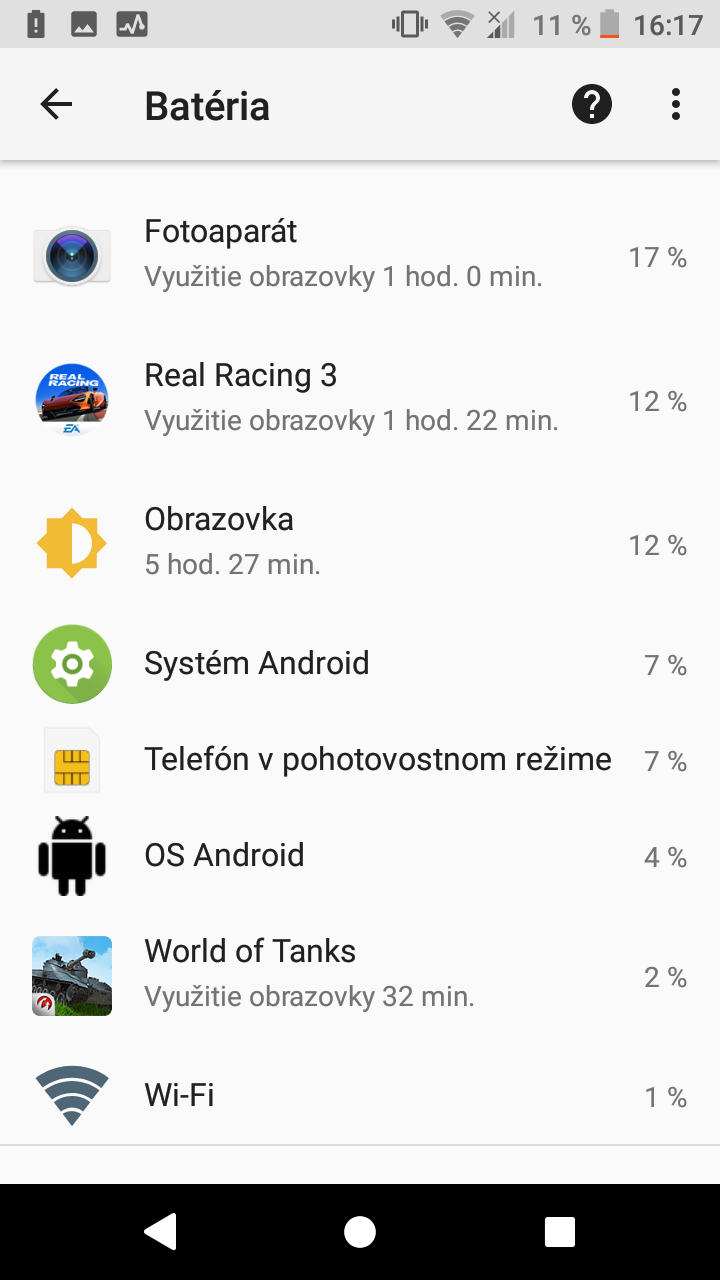Go back using the app bar arrow
Screen dimensions: 720x1280
[56, 104]
